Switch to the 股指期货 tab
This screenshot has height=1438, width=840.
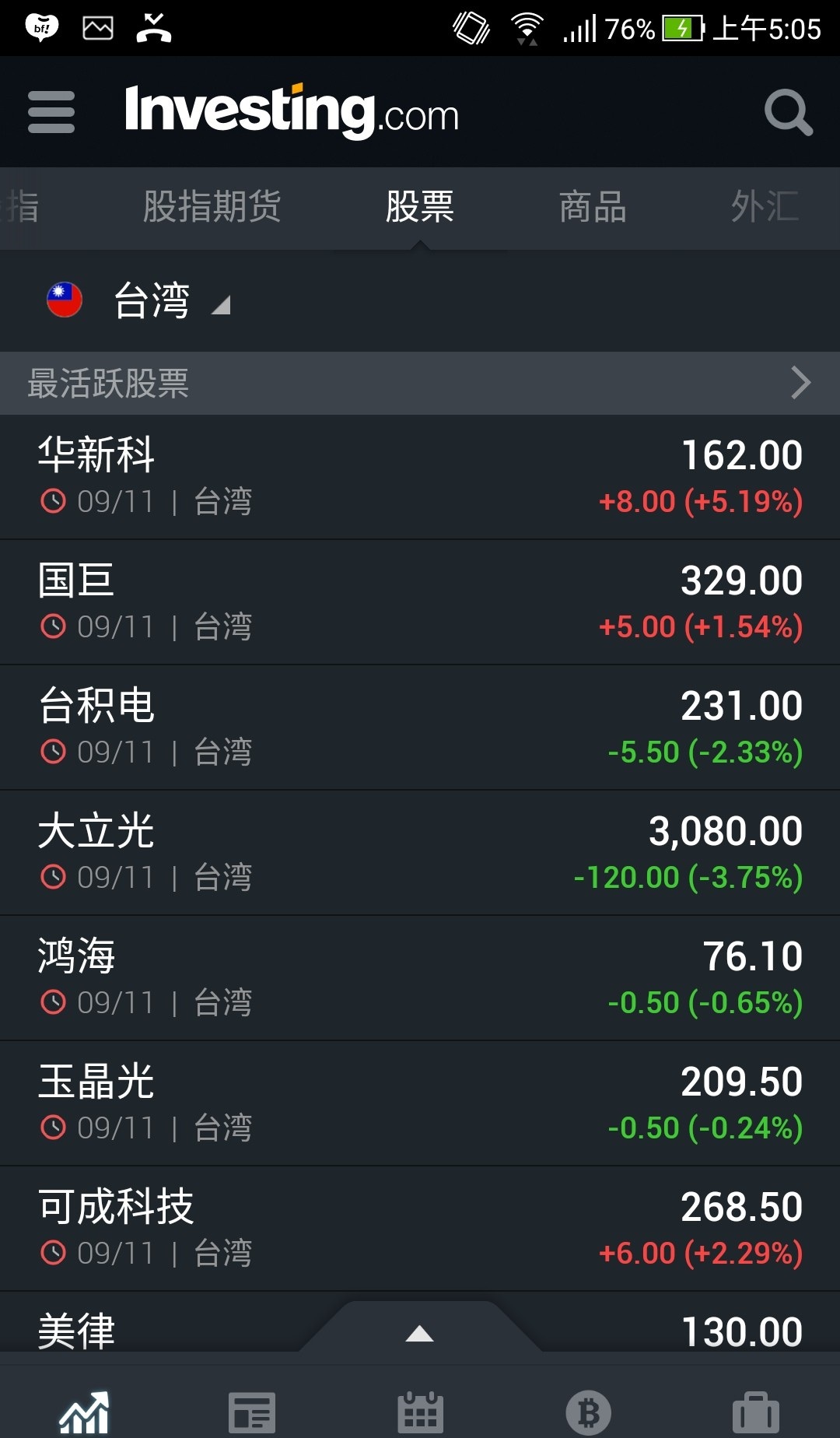212,207
